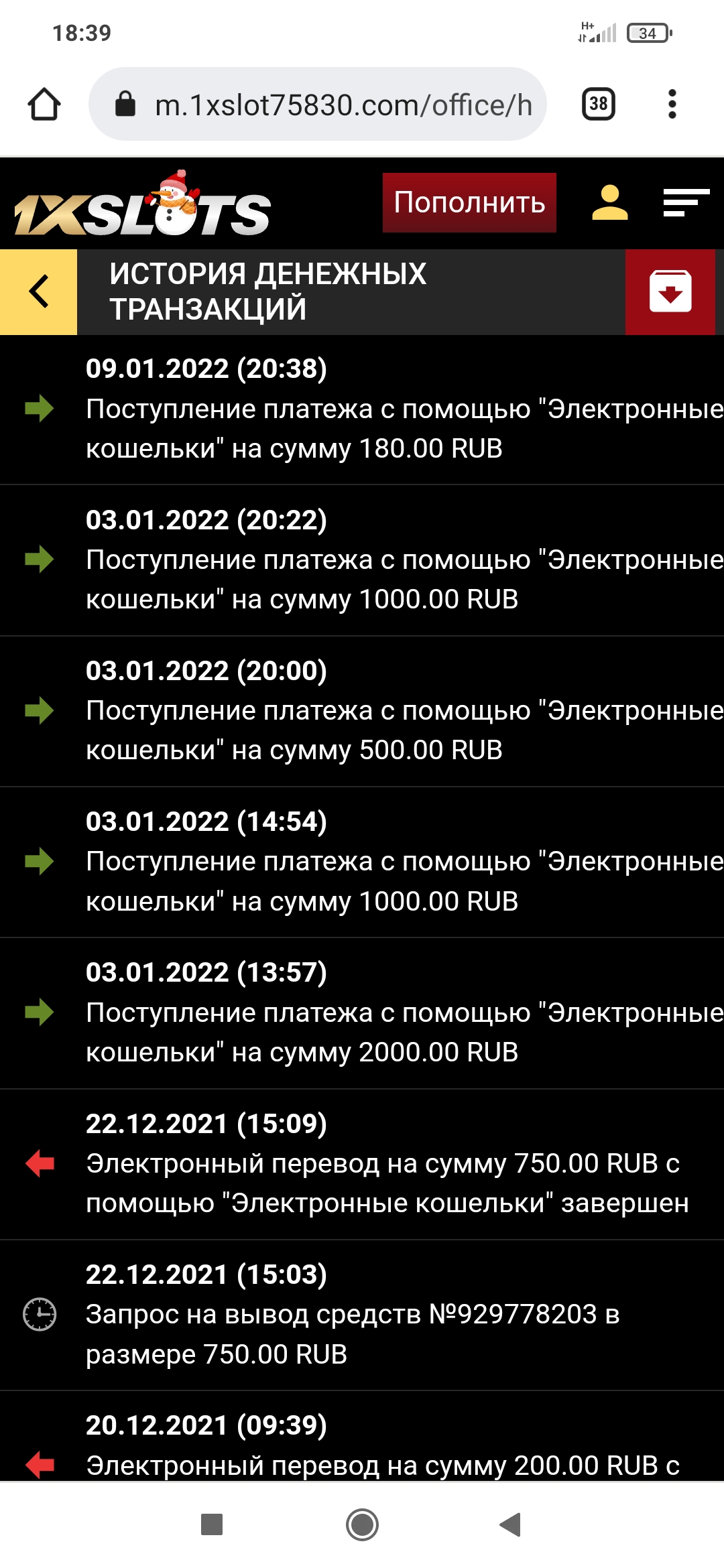
Task: Tap the Пополнить deposit button
Action: 469,202
